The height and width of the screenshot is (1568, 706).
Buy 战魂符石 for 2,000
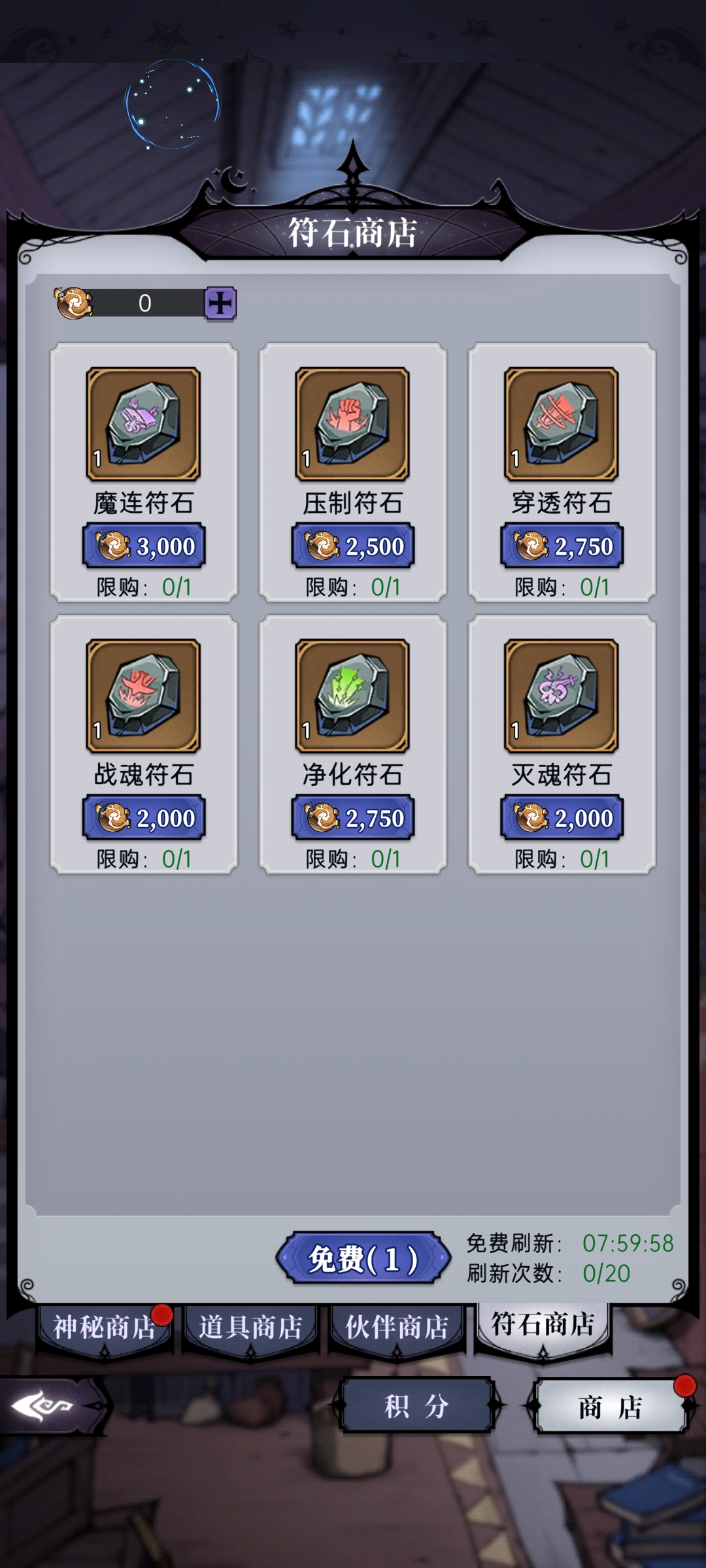tap(144, 817)
